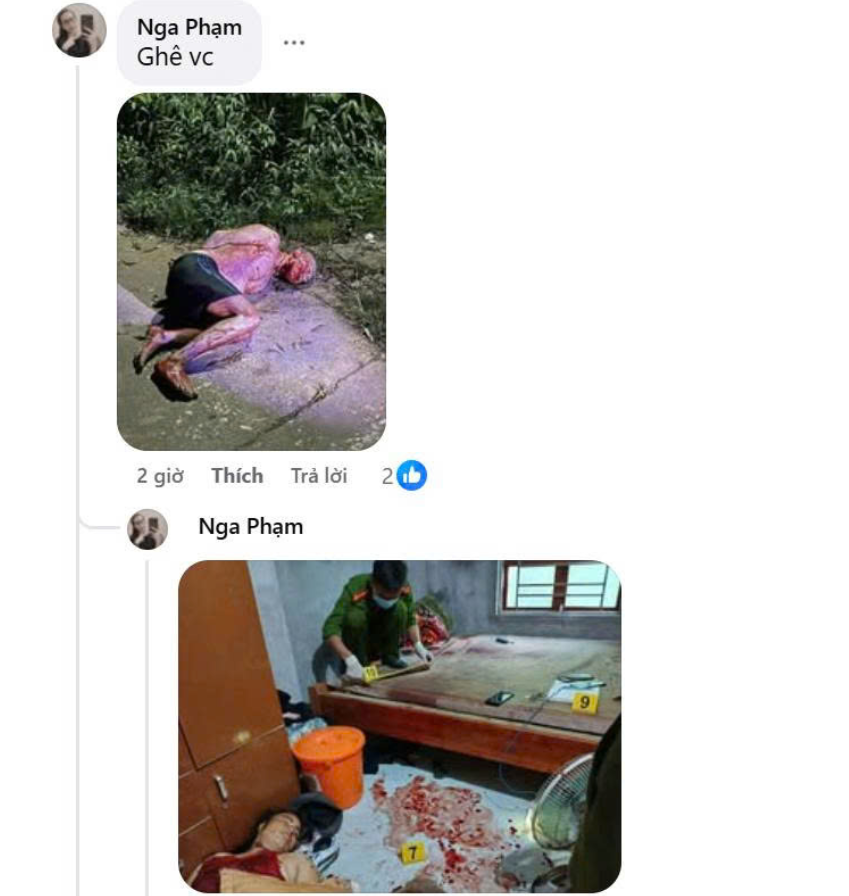Screen dimensions: 849x896
Task: Tap the Nga Phạm name on the reply
Action: (x=250, y=526)
